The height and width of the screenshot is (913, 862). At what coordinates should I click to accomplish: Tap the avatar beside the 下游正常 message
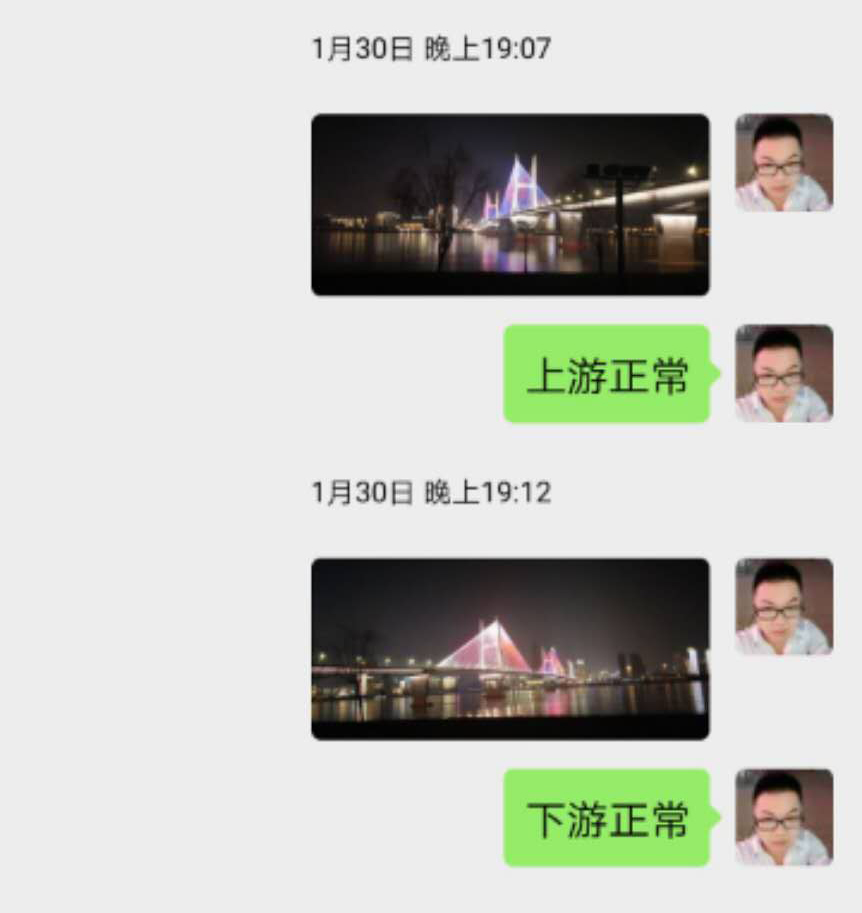pos(784,816)
